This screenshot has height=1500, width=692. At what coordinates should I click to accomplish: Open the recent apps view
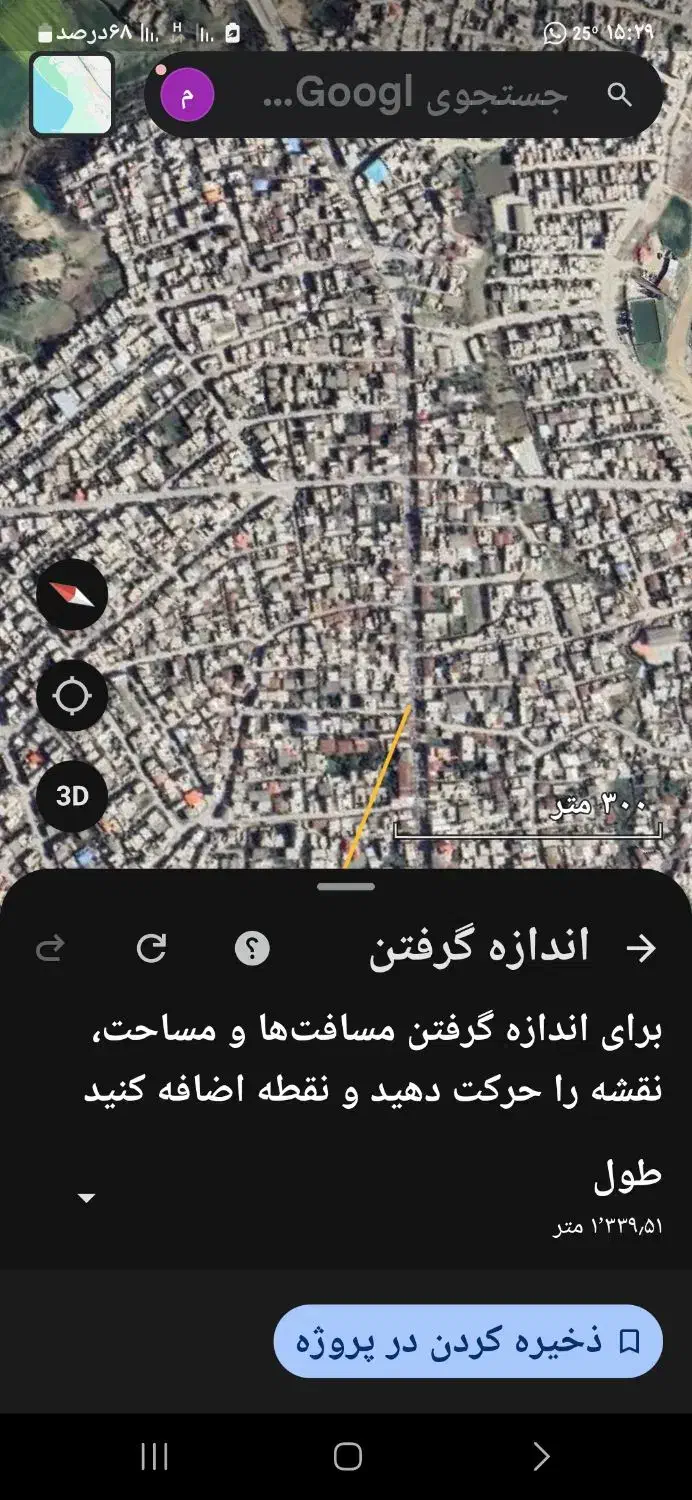click(x=154, y=1457)
